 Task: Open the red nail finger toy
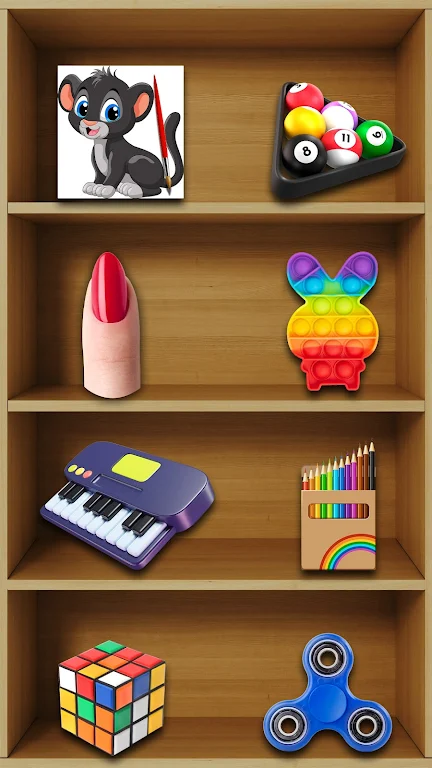[112, 325]
